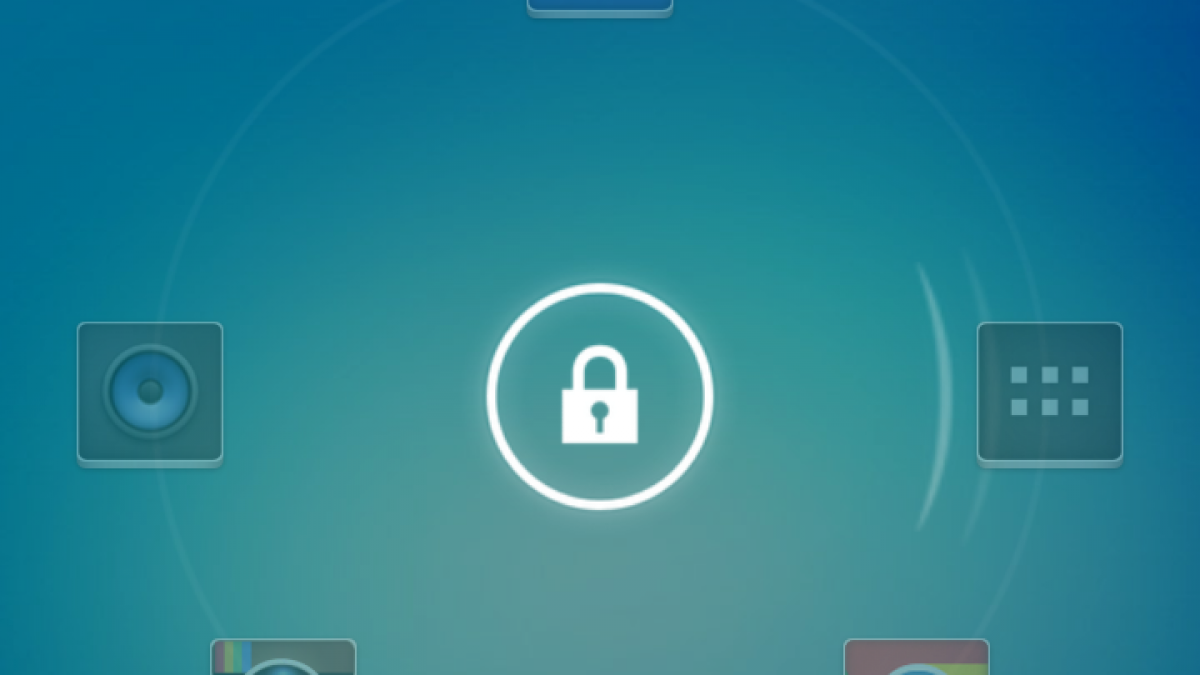Open the app drawer grid shortcut

coord(1049,392)
